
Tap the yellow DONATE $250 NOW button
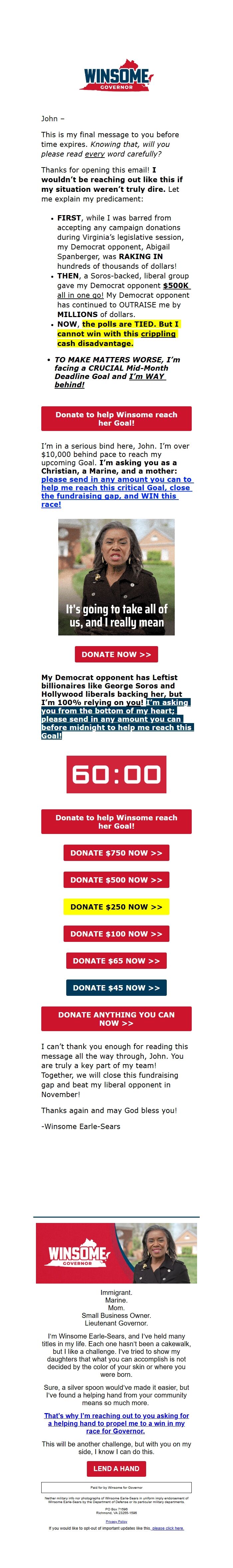tap(116, 906)
